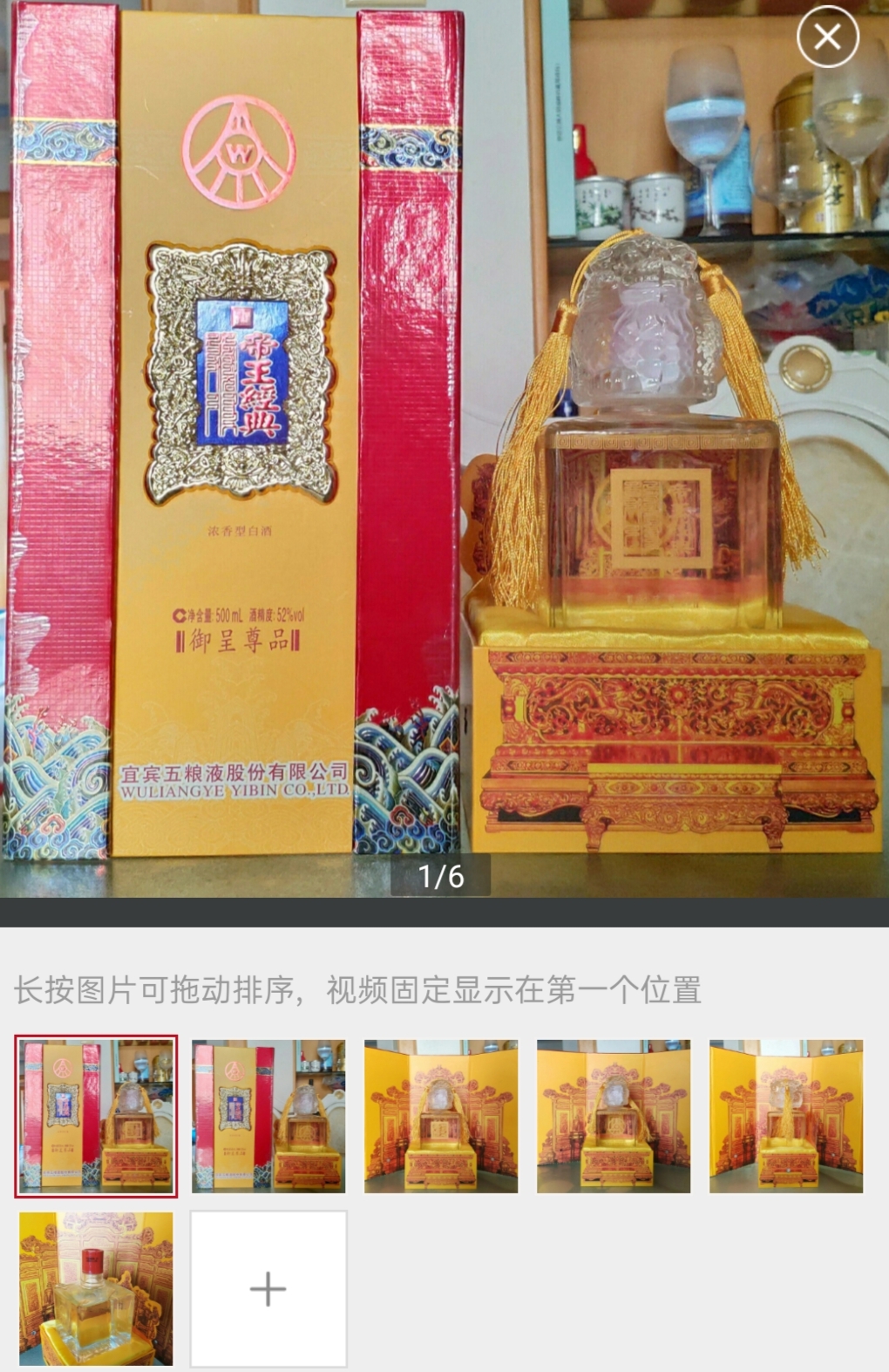
Task: Close the image preview
Action: pyautogui.click(x=827, y=37)
